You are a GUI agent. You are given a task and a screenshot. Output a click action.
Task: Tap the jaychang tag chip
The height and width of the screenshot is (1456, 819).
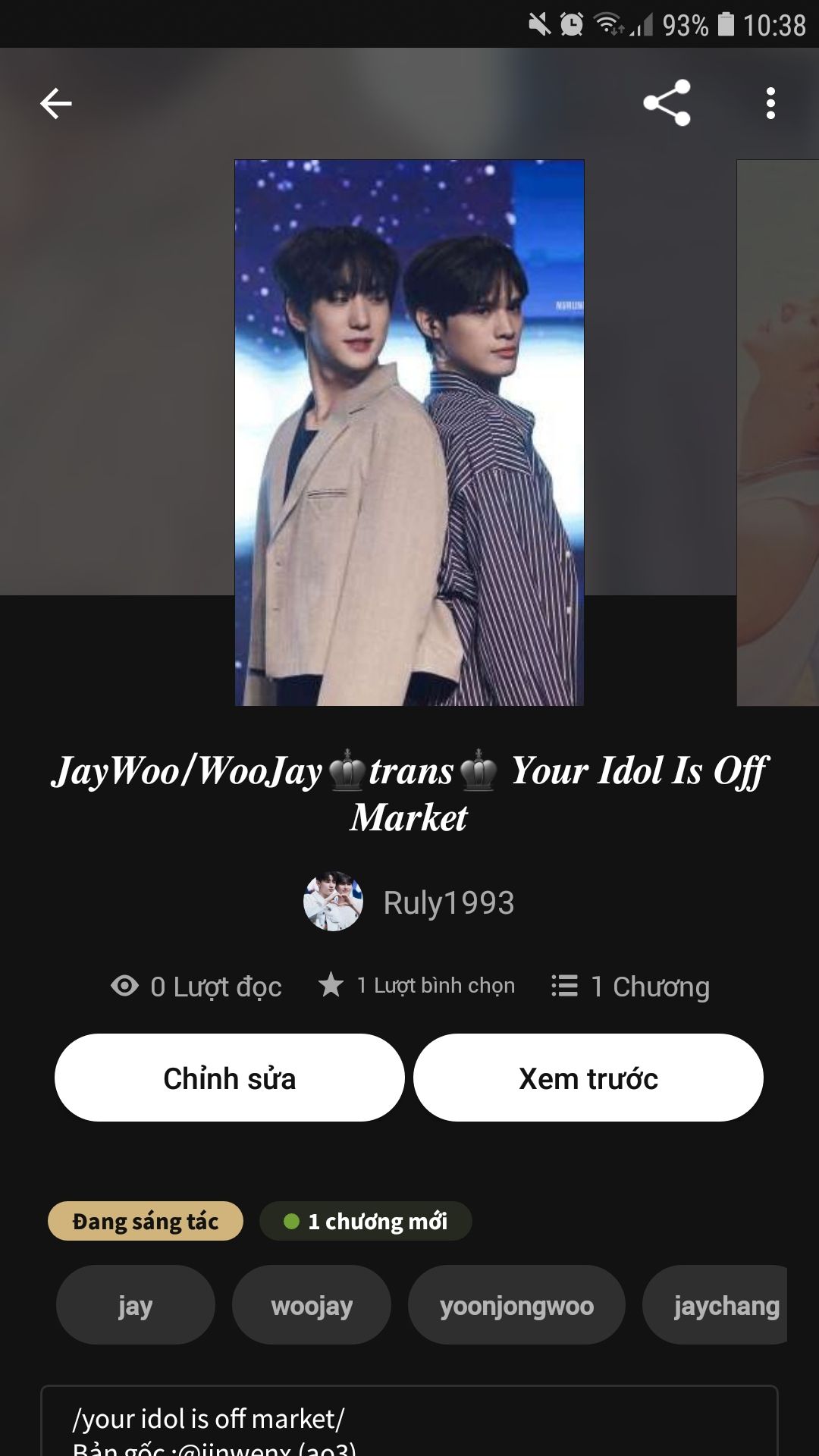(x=717, y=1305)
